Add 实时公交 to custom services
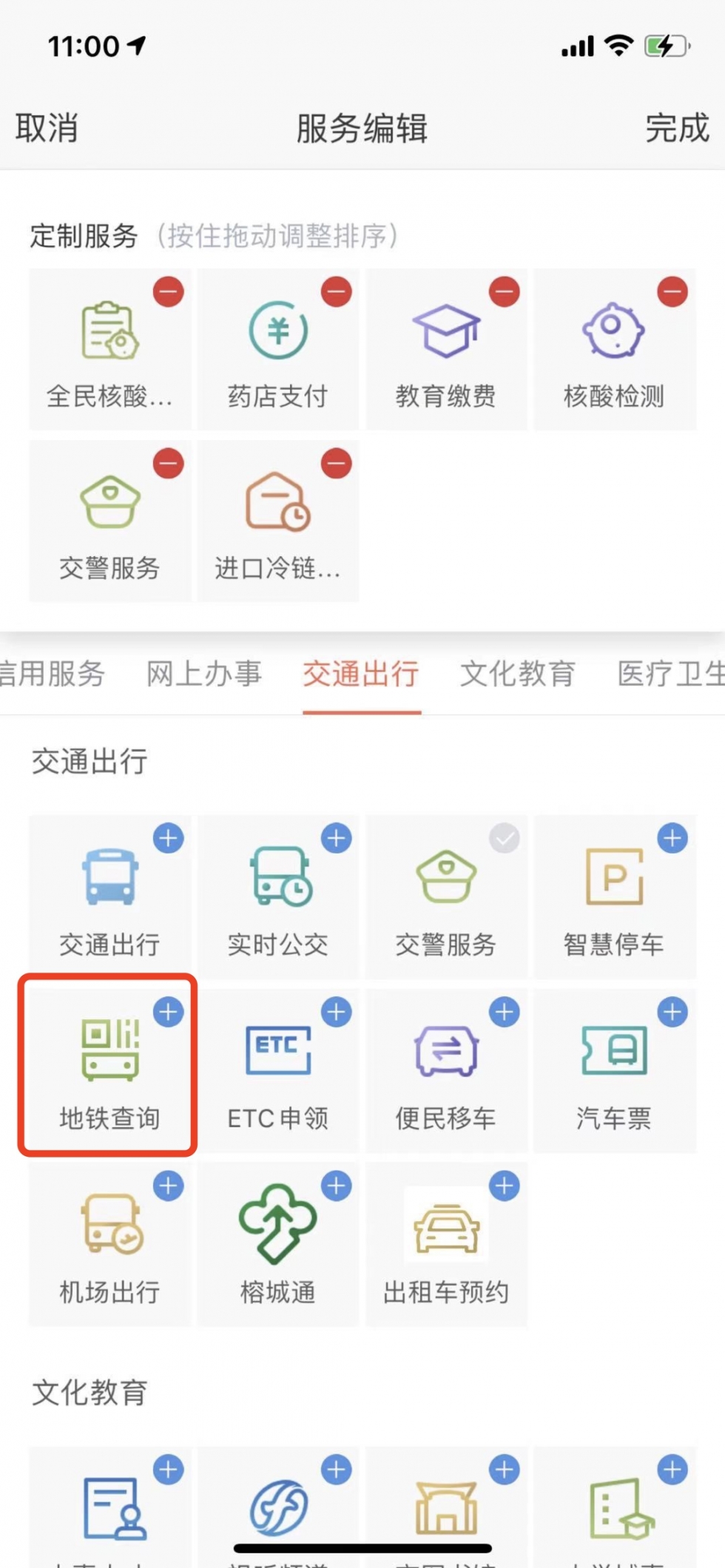The image size is (725, 1568). (x=336, y=839)
